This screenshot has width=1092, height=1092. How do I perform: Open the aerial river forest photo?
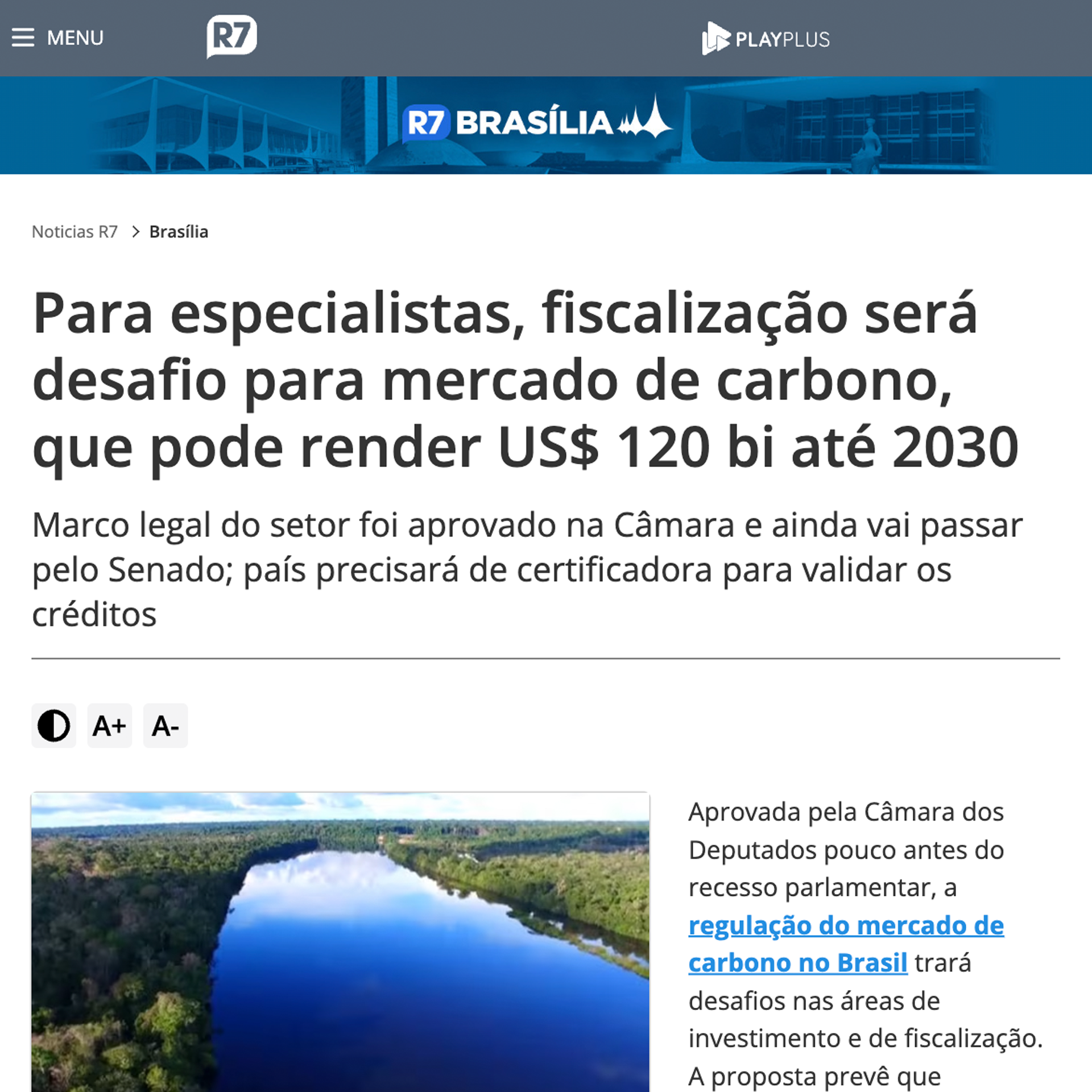point(340,941)
